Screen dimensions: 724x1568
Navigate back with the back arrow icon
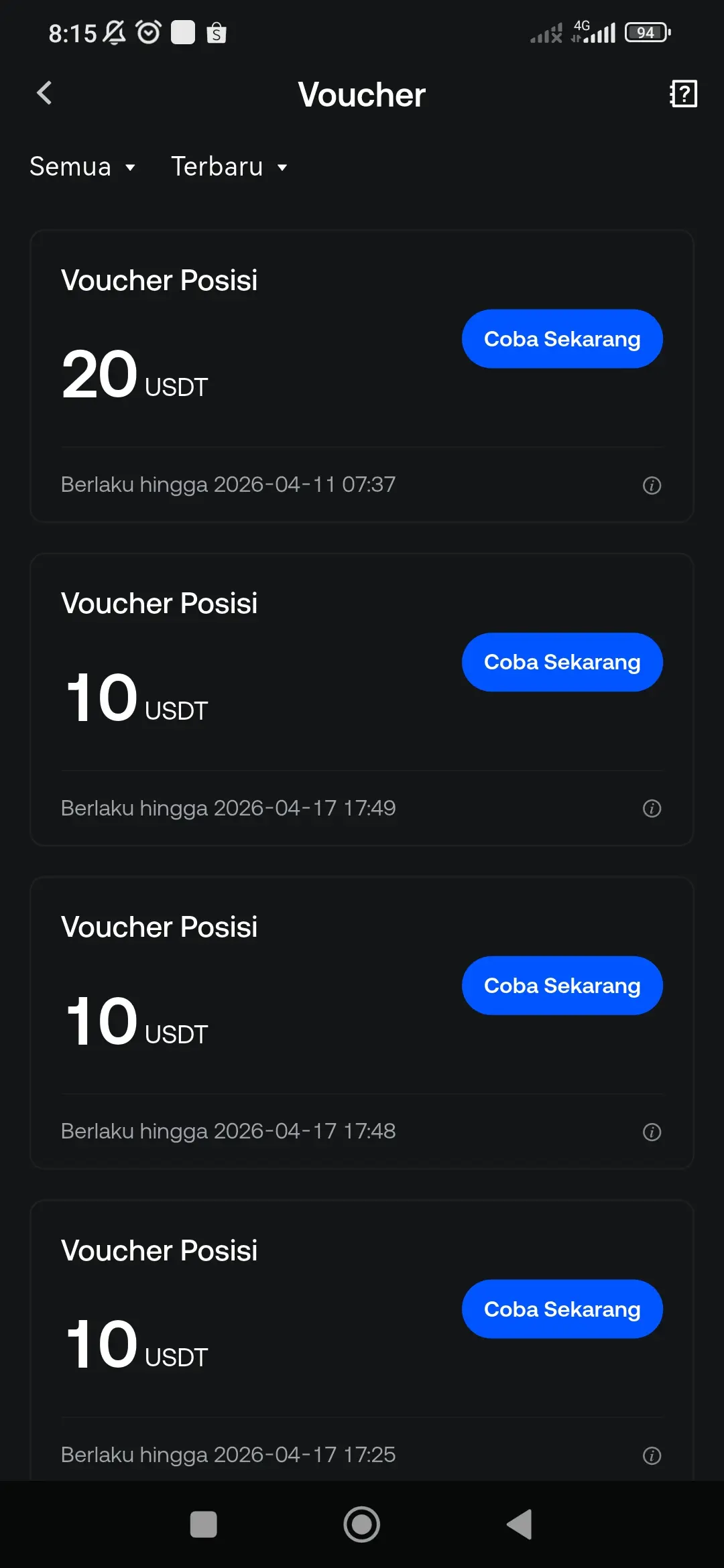click(44, 93)
